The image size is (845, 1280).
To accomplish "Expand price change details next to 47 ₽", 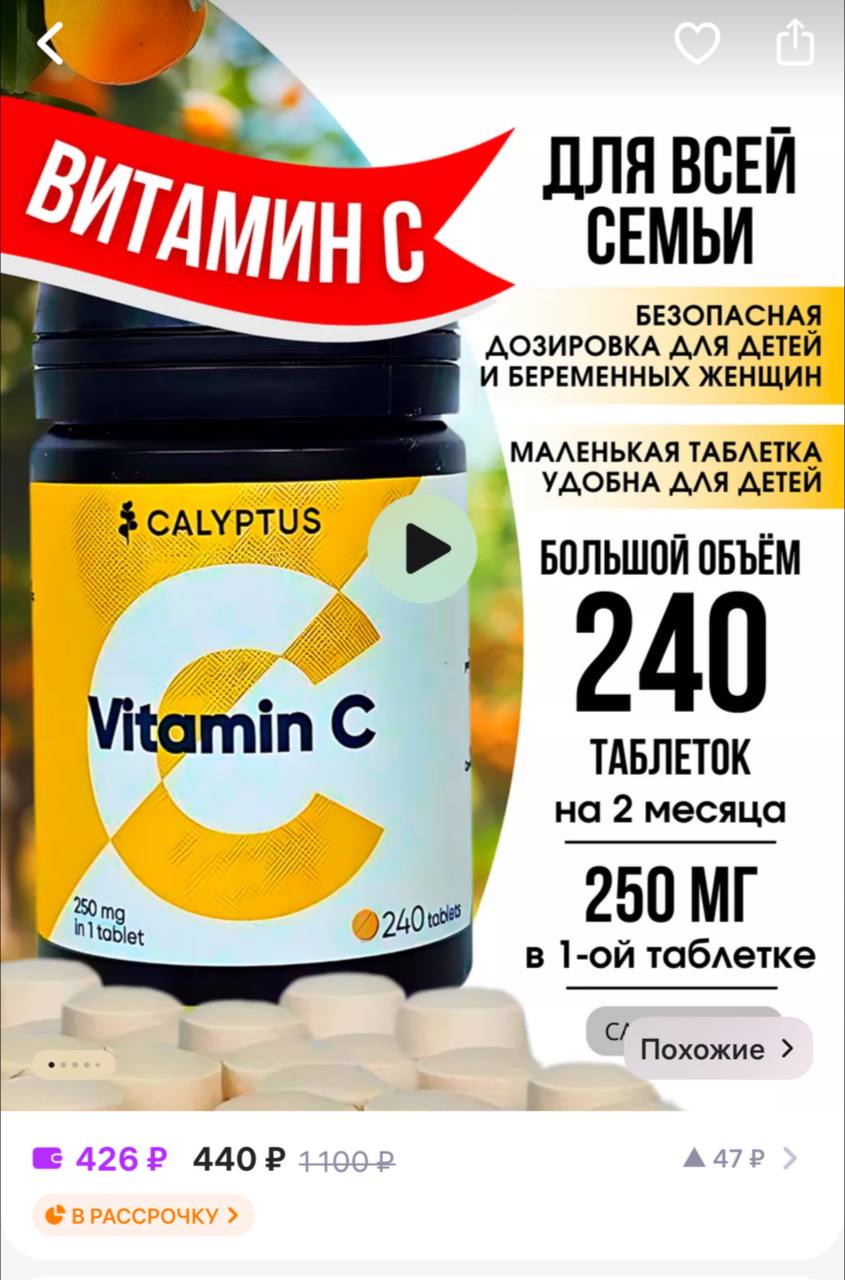I will coord(790,1159).
